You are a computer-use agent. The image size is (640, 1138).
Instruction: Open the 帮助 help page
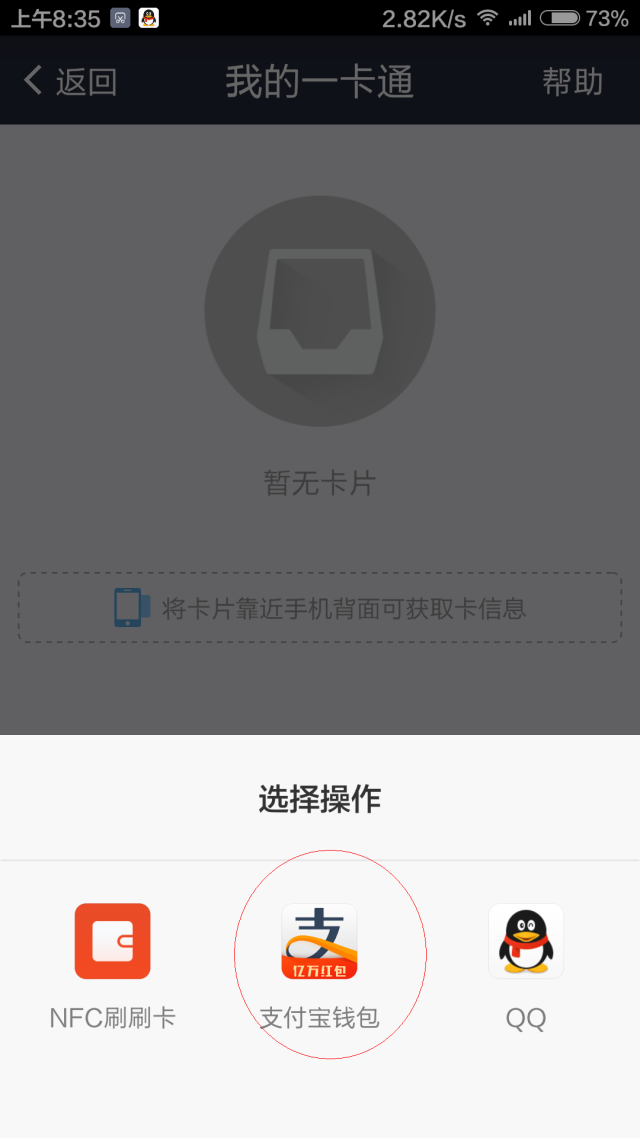572,81
